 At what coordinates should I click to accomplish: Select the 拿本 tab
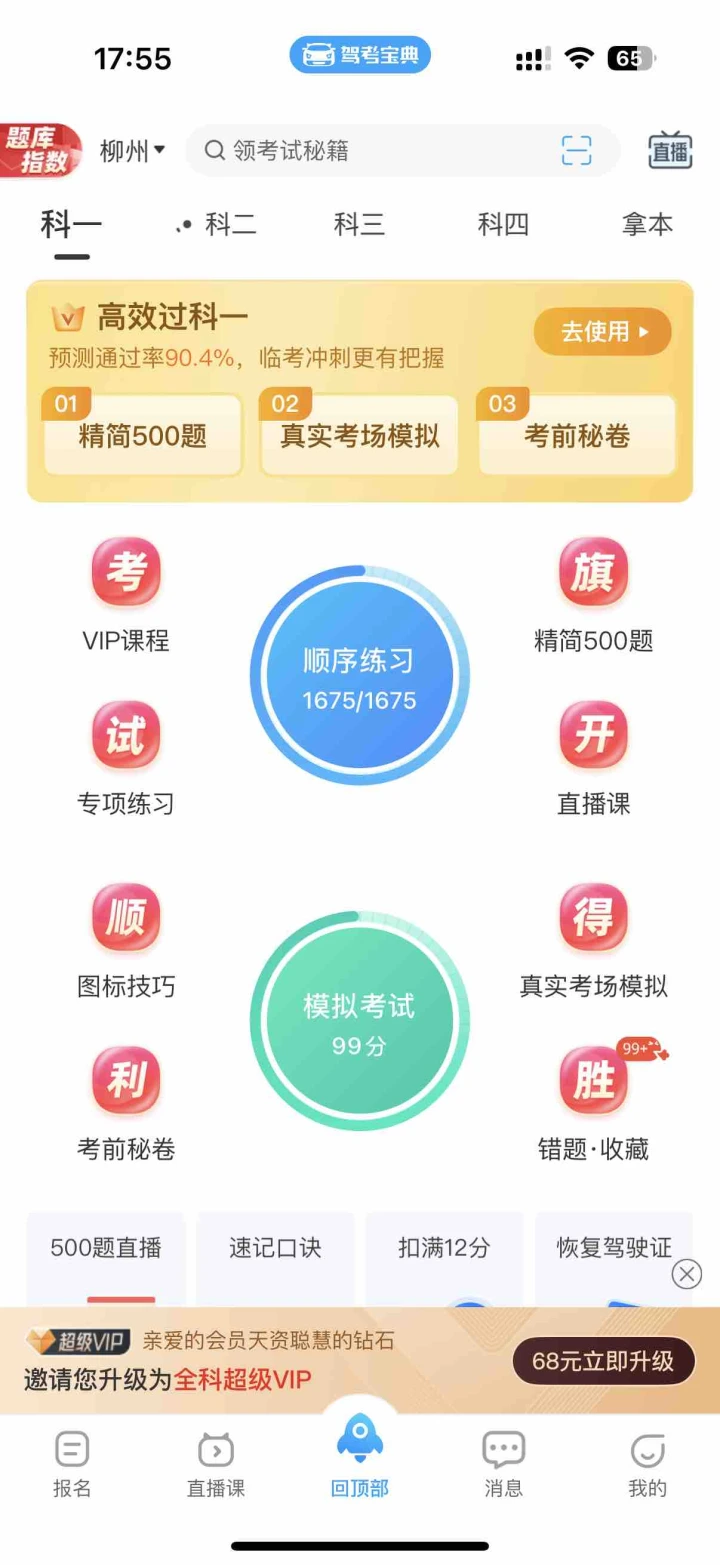point(647,225)
